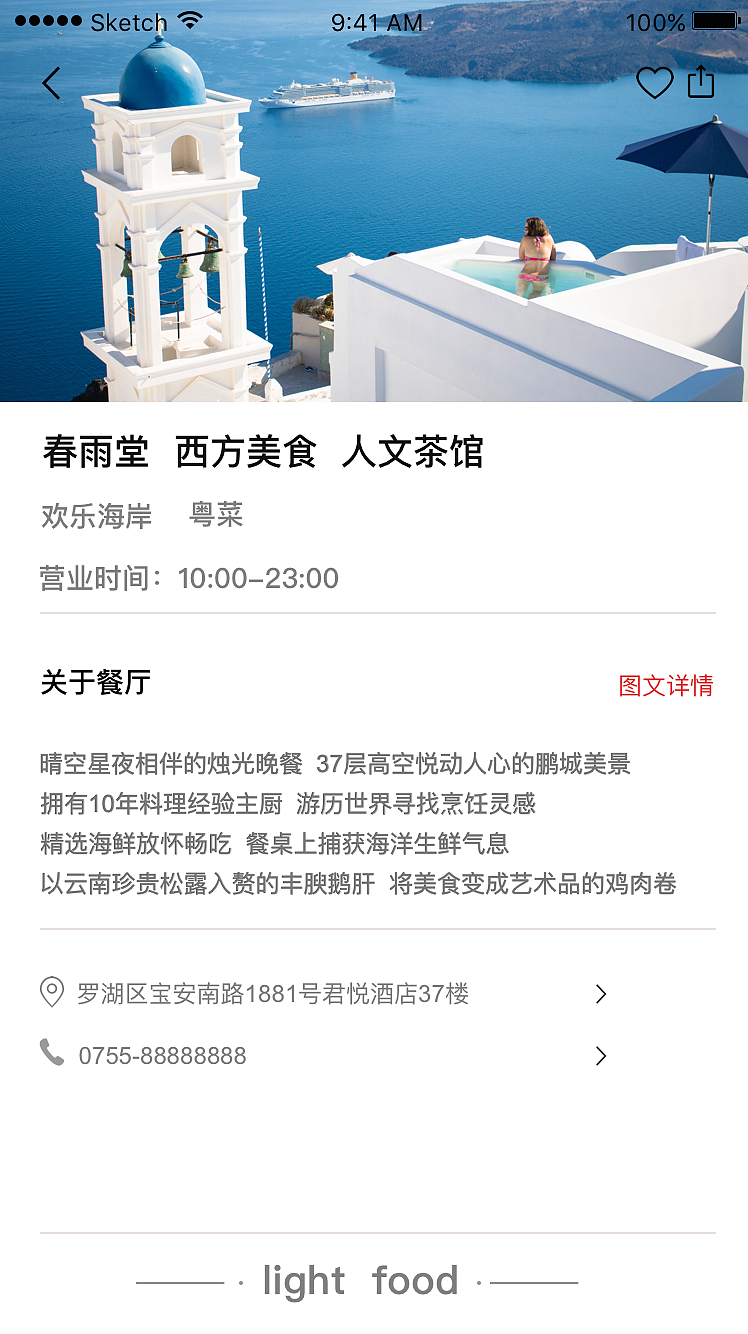
Task: Expand the phone number row chevron
Action: click(x=601, y=1055)
